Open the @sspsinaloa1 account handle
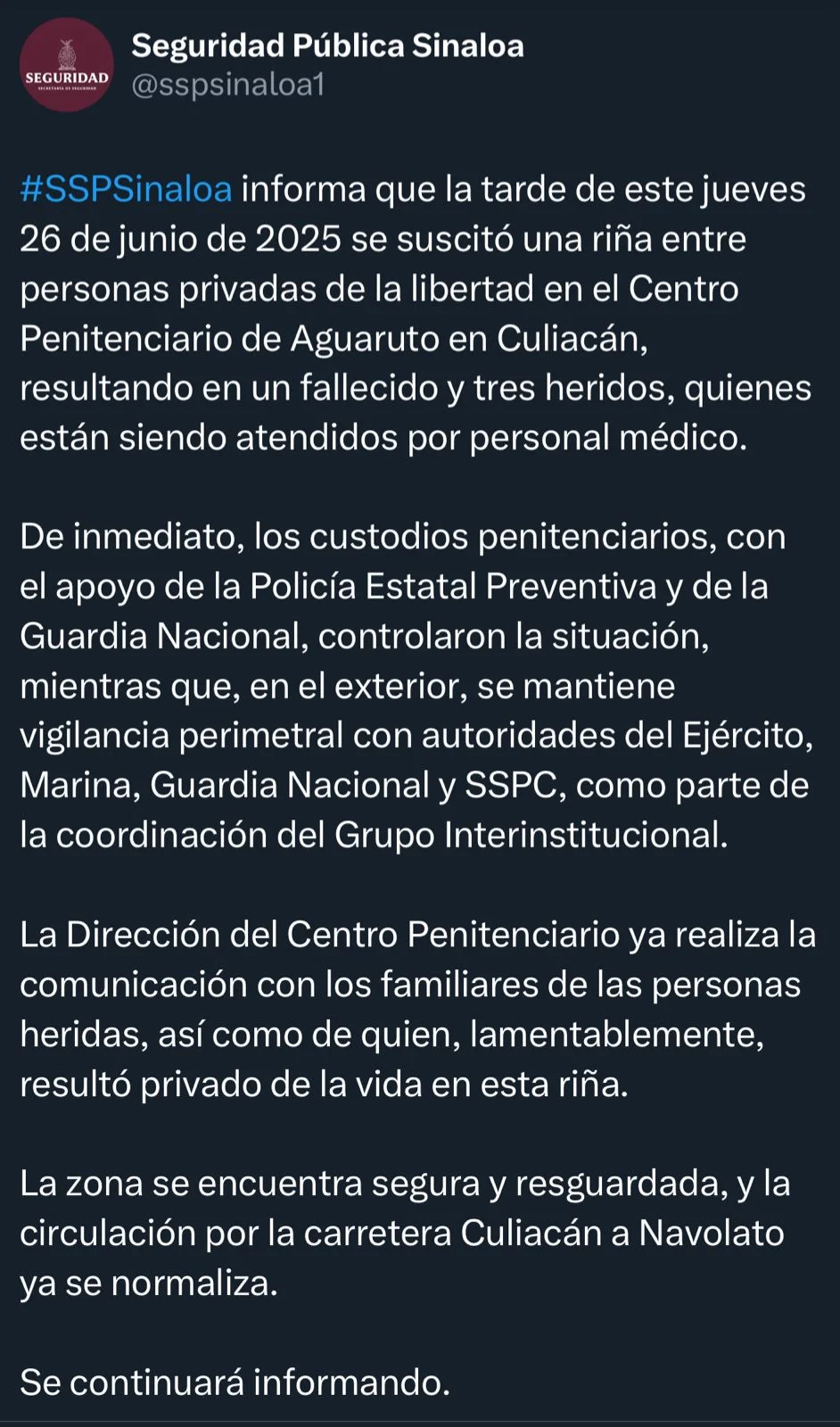840x1427 pixels. 228,85
